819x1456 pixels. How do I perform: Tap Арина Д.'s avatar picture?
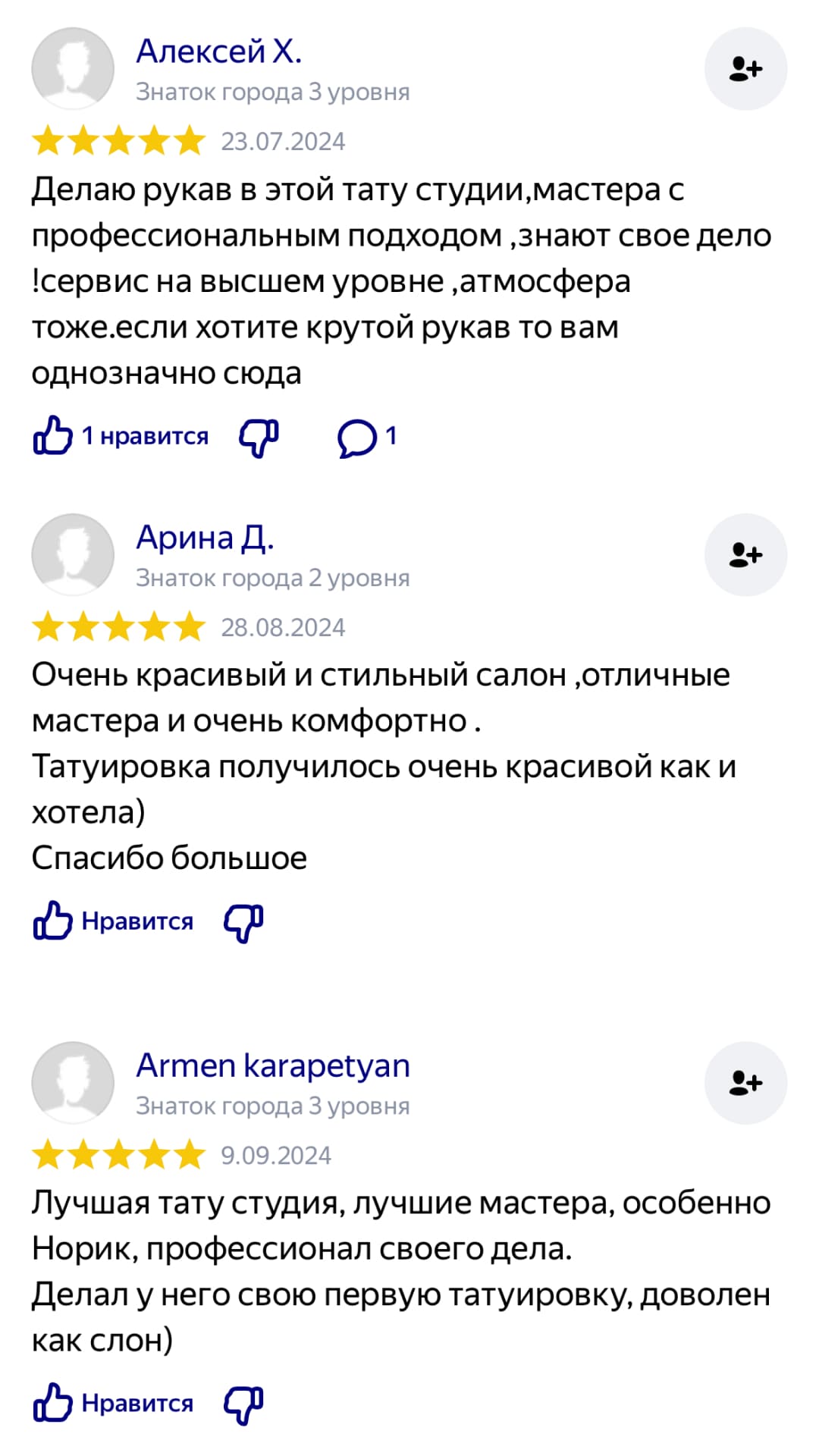tap(73, 555)
